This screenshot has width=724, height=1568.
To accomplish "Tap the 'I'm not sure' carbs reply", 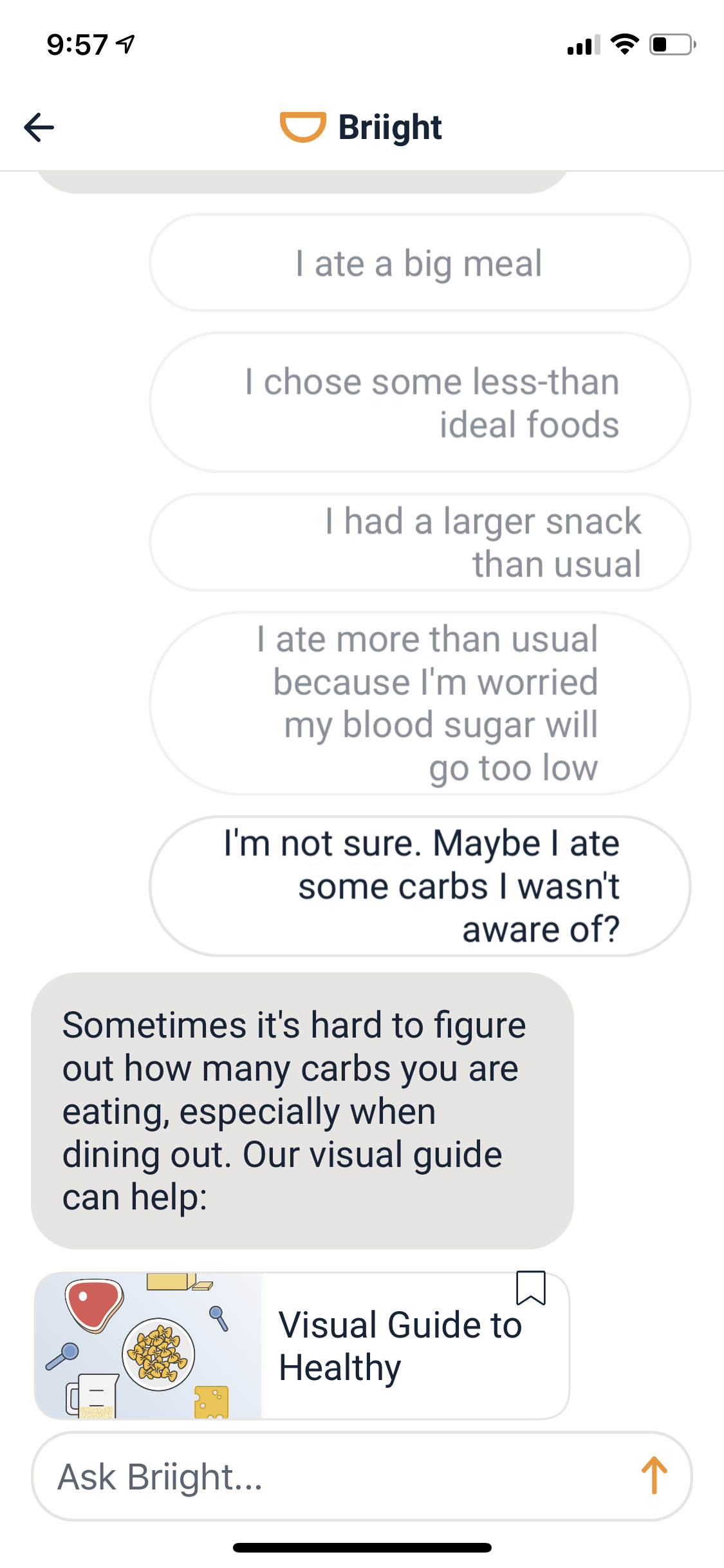I will (x=420, y=886).
